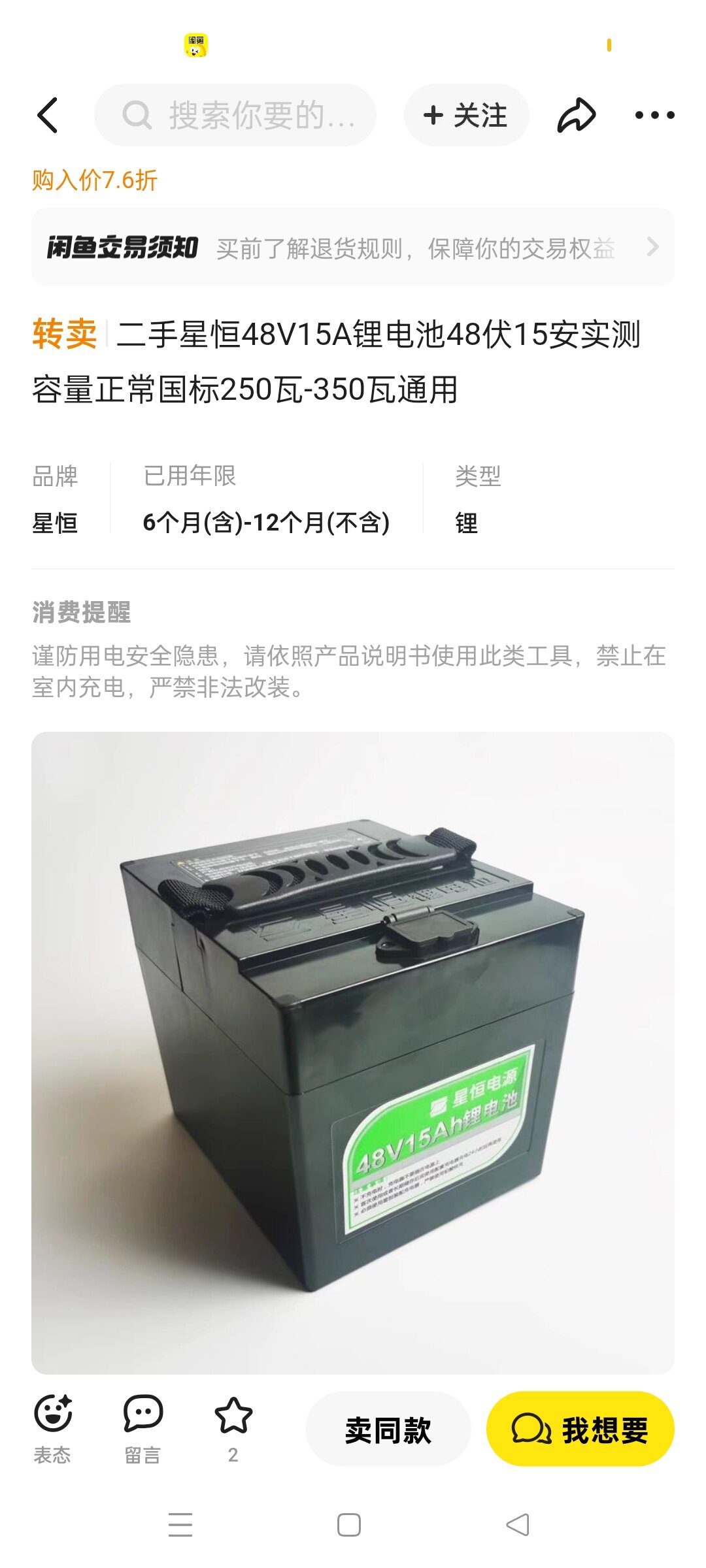This screenshot has height=1568, width=706.
Task: Open the battery product photo
Action: pyautogui.click(x=353, y=1053)
